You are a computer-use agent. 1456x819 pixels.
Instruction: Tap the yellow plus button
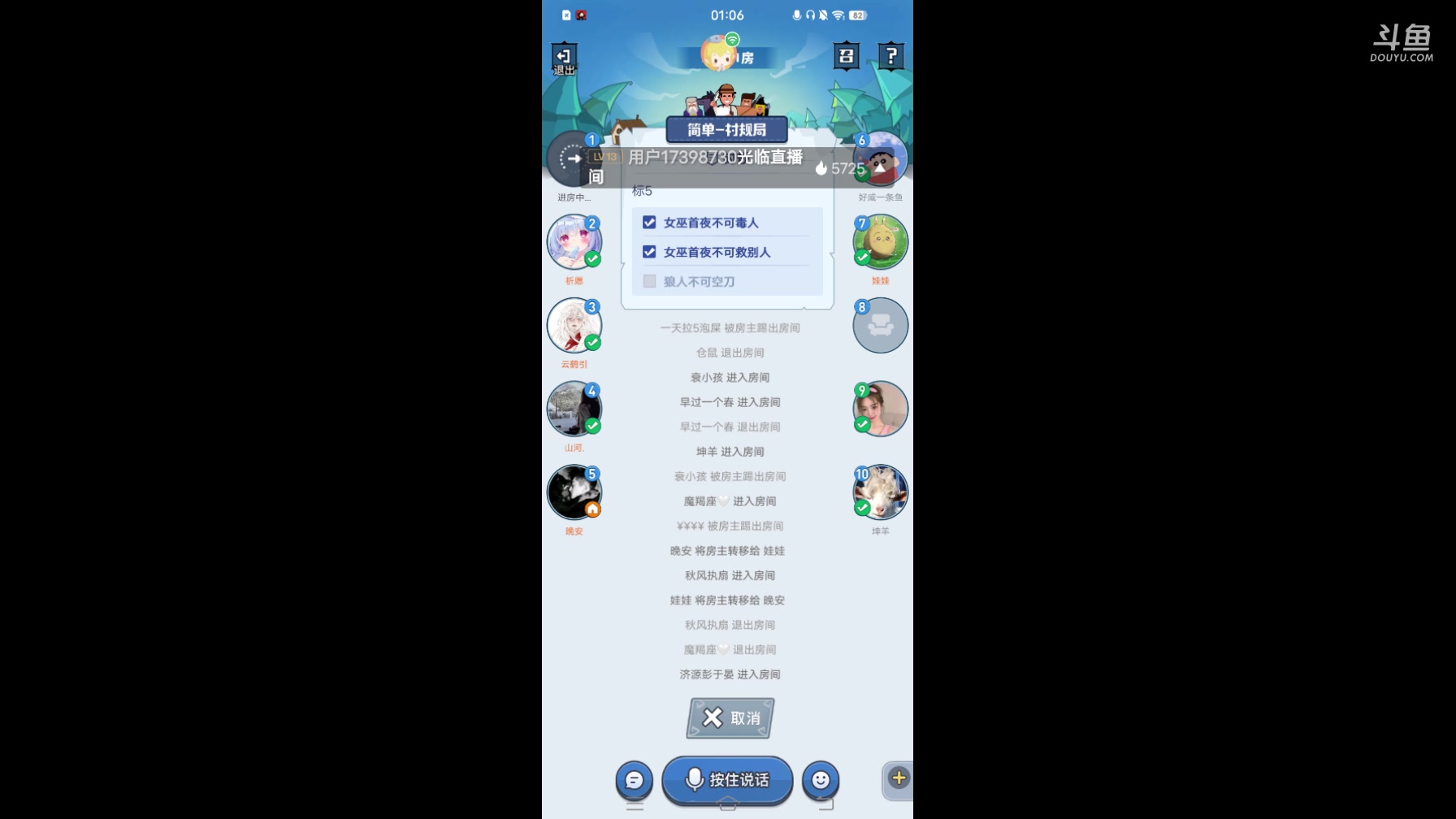(x=899, y=778)
